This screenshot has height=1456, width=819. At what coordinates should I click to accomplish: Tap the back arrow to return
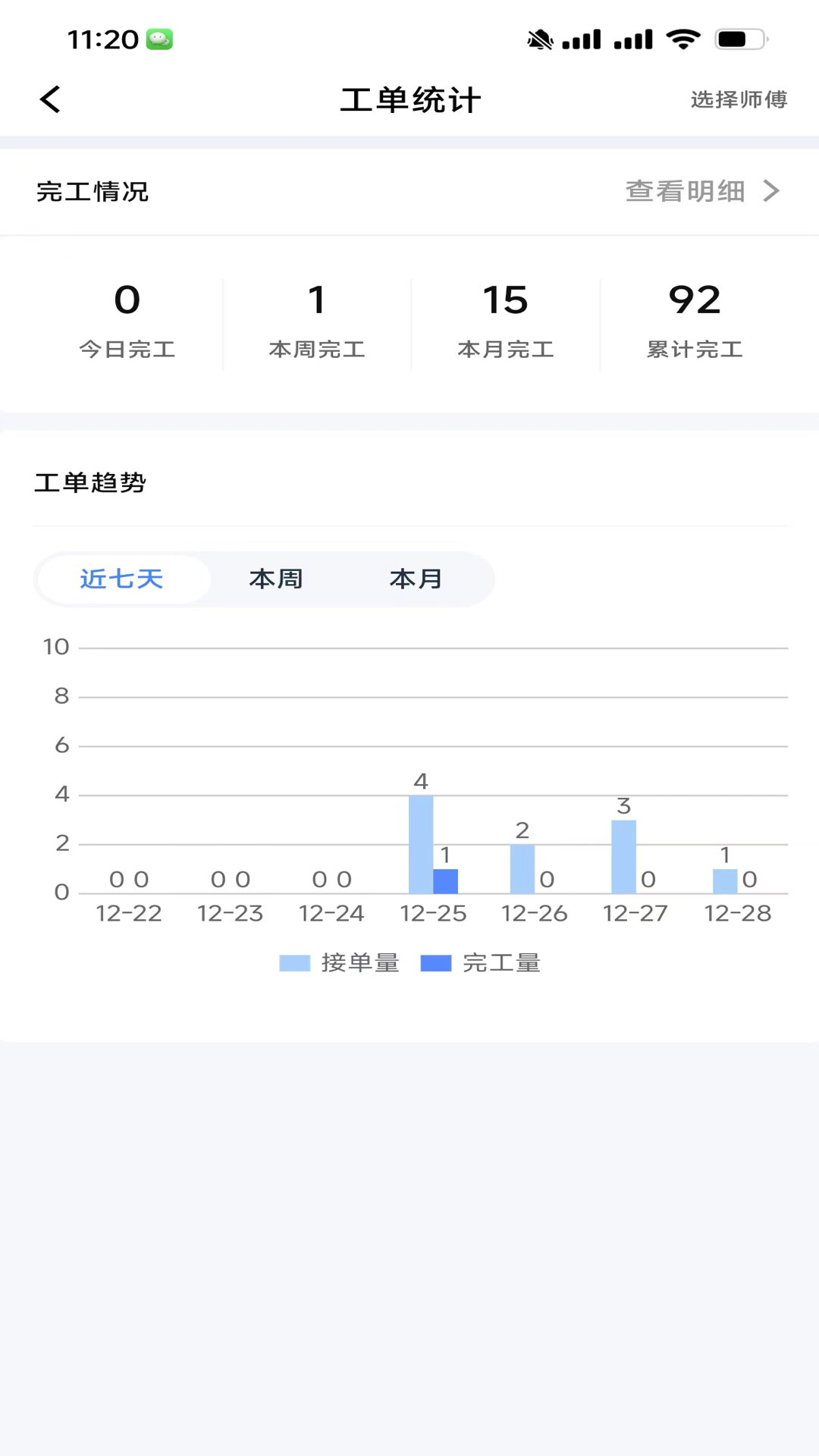tap(49, 99)
